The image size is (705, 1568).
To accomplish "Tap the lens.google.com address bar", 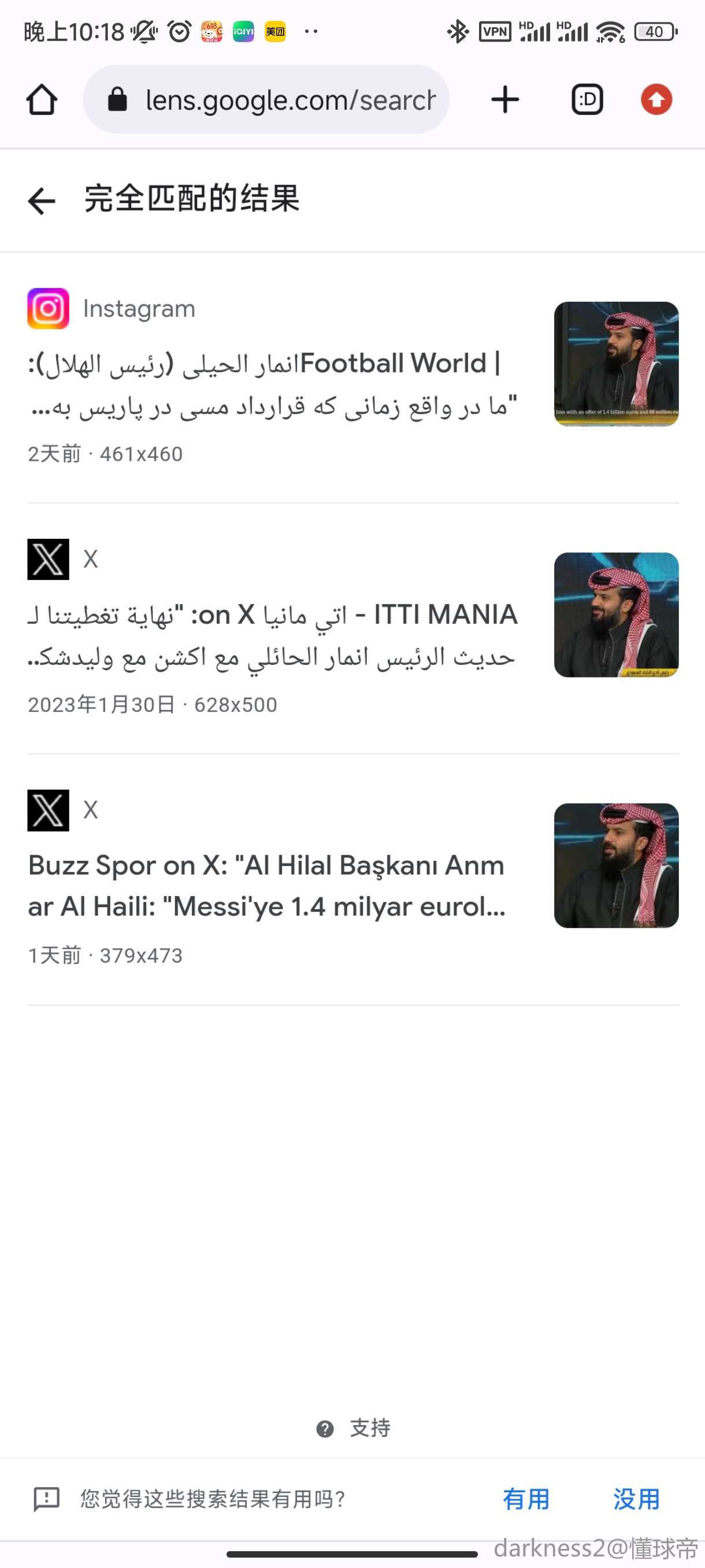I will pos(266,100).
